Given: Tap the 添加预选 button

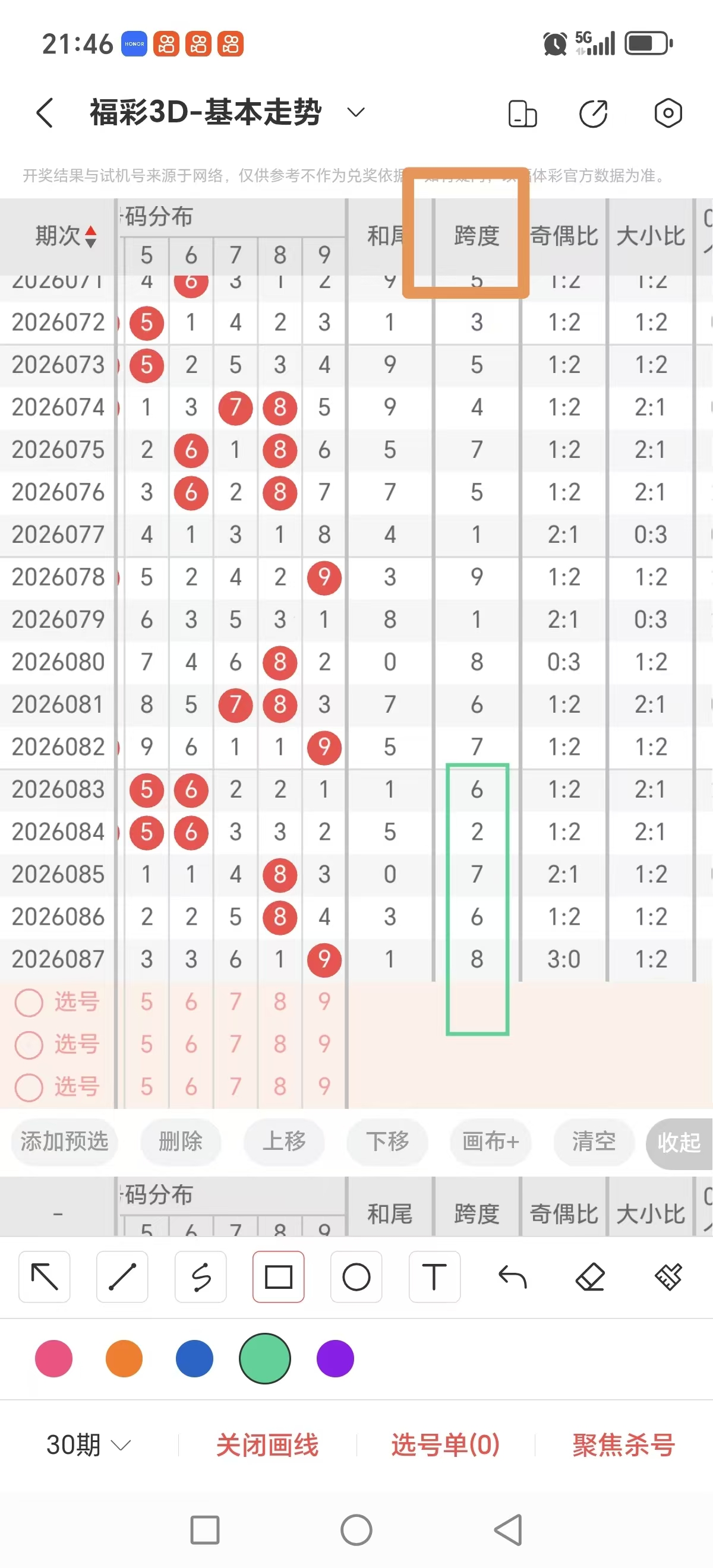Looking at the screenshot, I should coord(64,1142).
